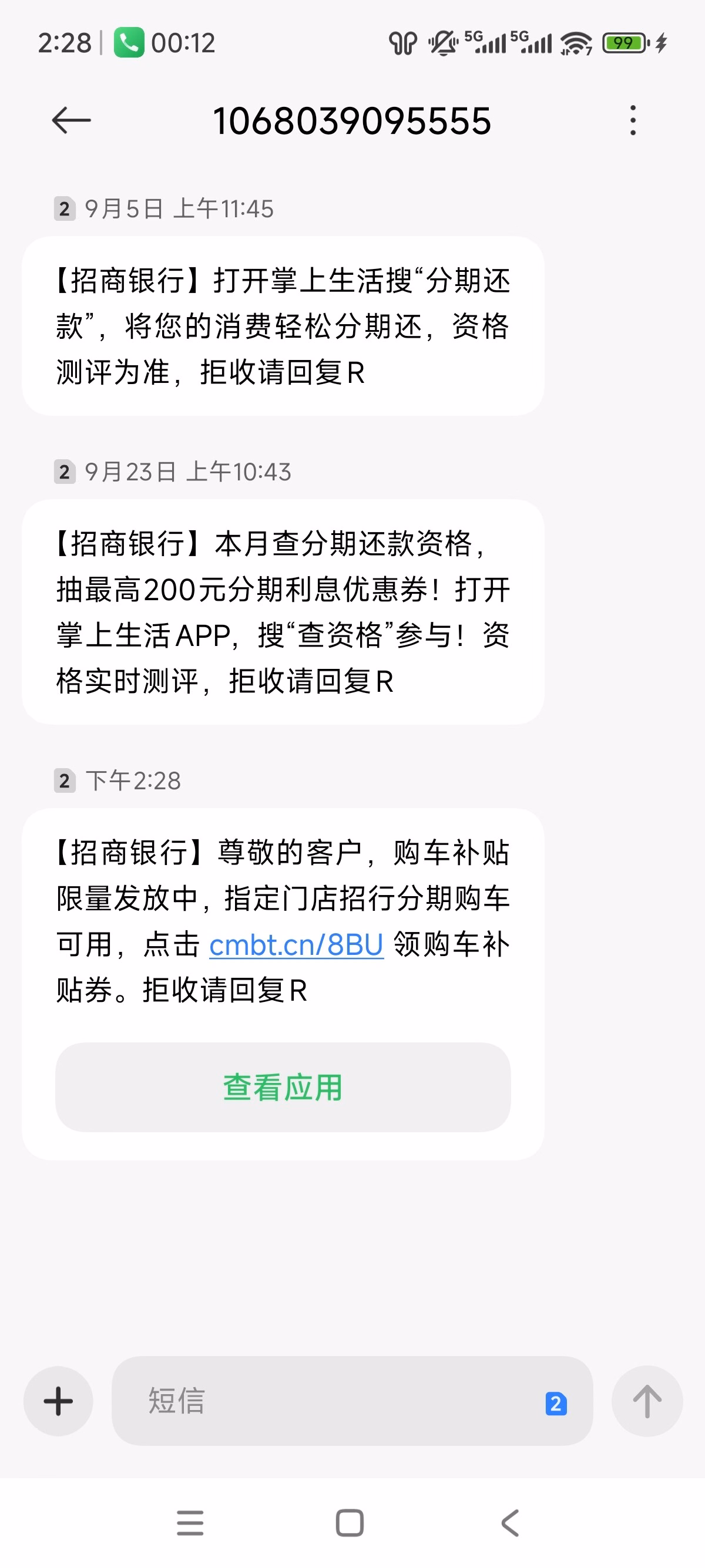Open recent apps from navigation bar
Image resolution: width=705 pixels, height=1568 pixels.
[x=190, y=1523]
